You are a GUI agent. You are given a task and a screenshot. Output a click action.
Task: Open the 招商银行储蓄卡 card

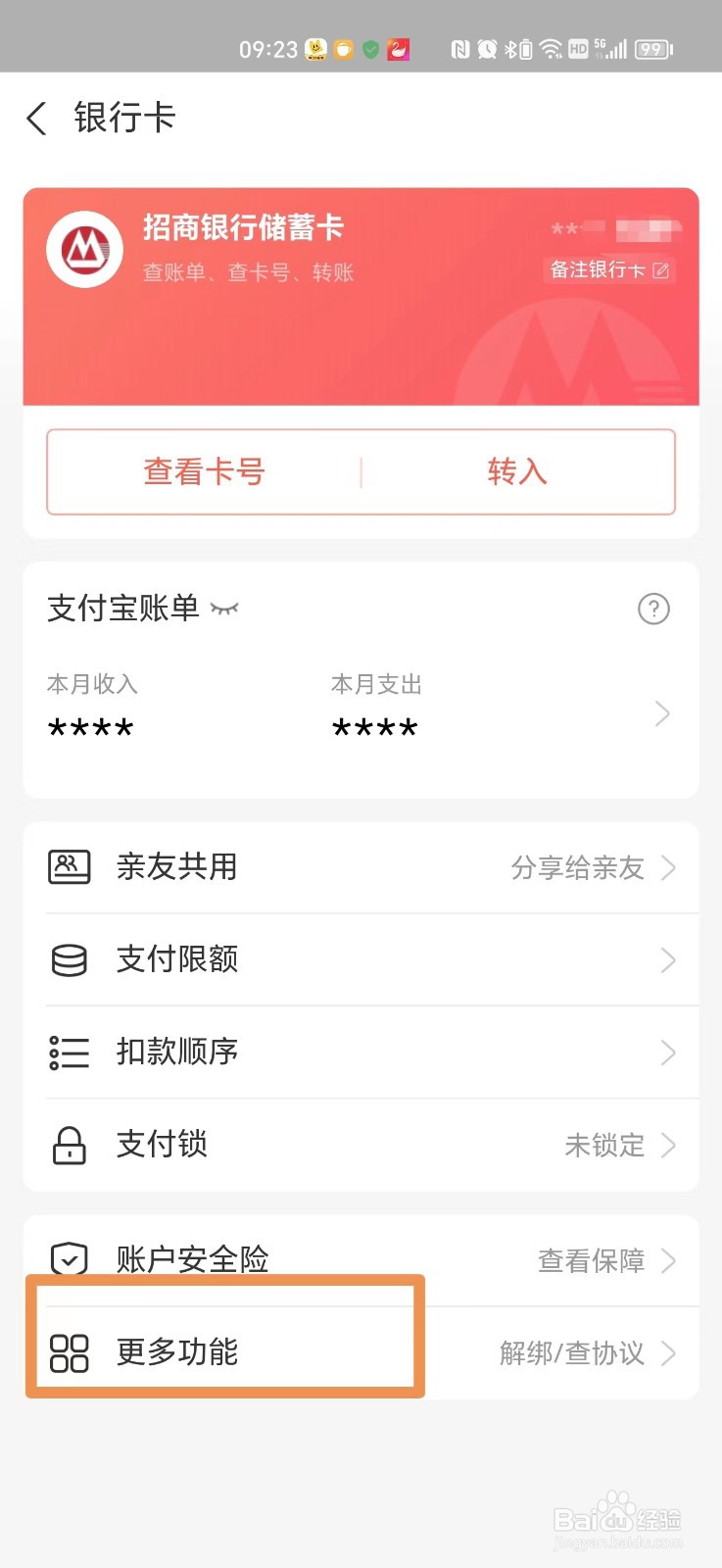[361, 296]
